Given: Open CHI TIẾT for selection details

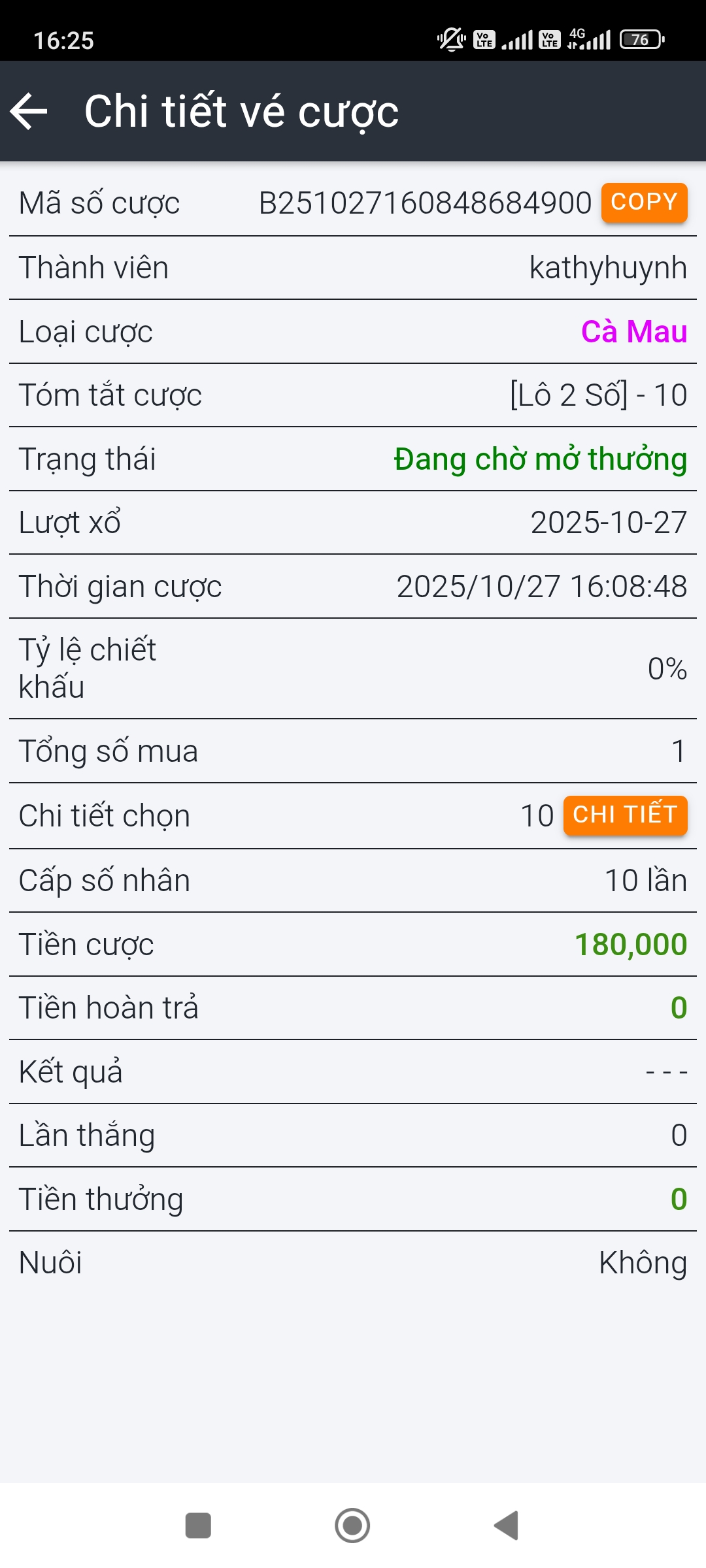Looking at the screenshot, I should pyautogui.click(x=624, y=815).
